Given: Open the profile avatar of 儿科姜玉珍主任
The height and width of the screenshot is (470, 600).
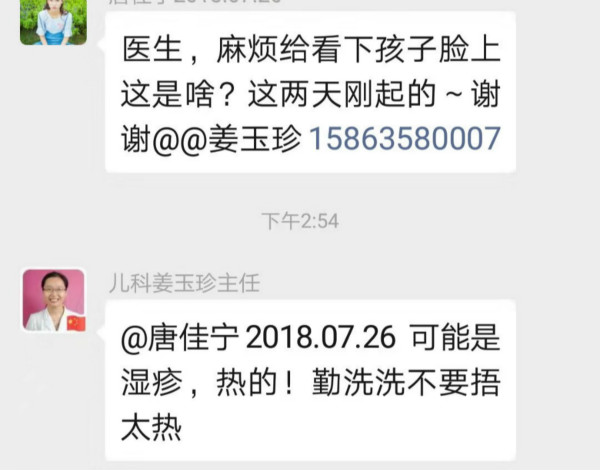Looking at the screenshot, I should coord(53,300).
